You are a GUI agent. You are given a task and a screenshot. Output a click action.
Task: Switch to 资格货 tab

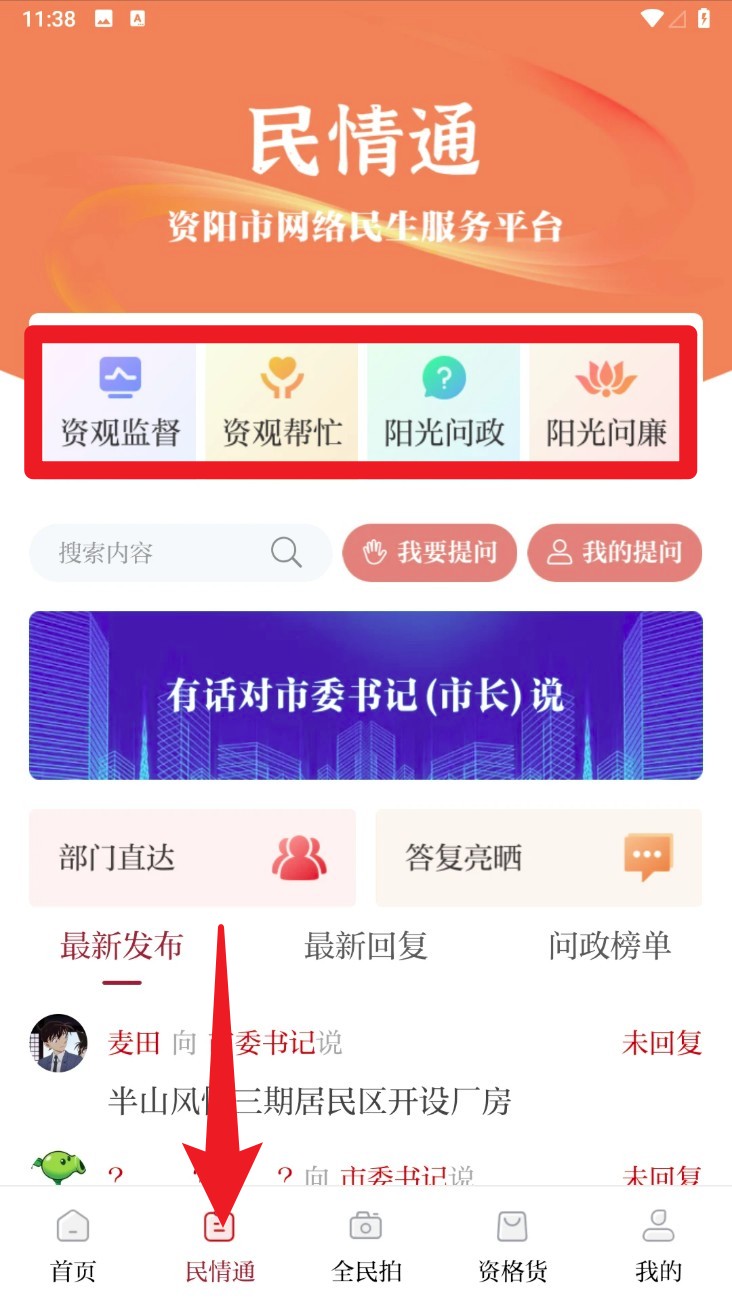point(512,1245)
